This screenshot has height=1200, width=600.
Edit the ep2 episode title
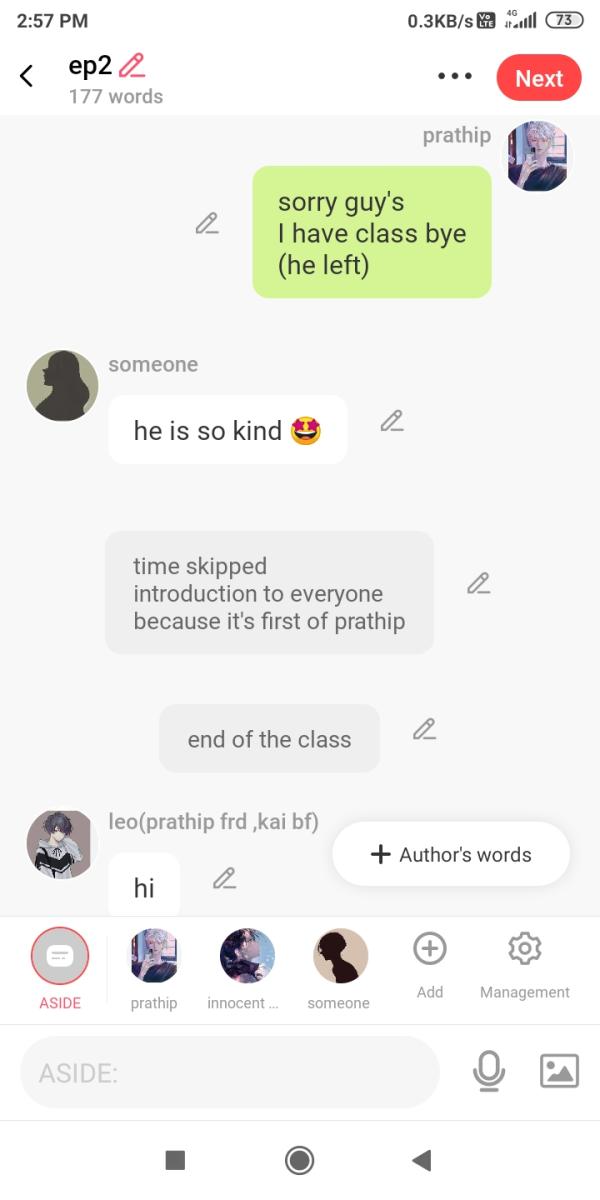point(131,66)
